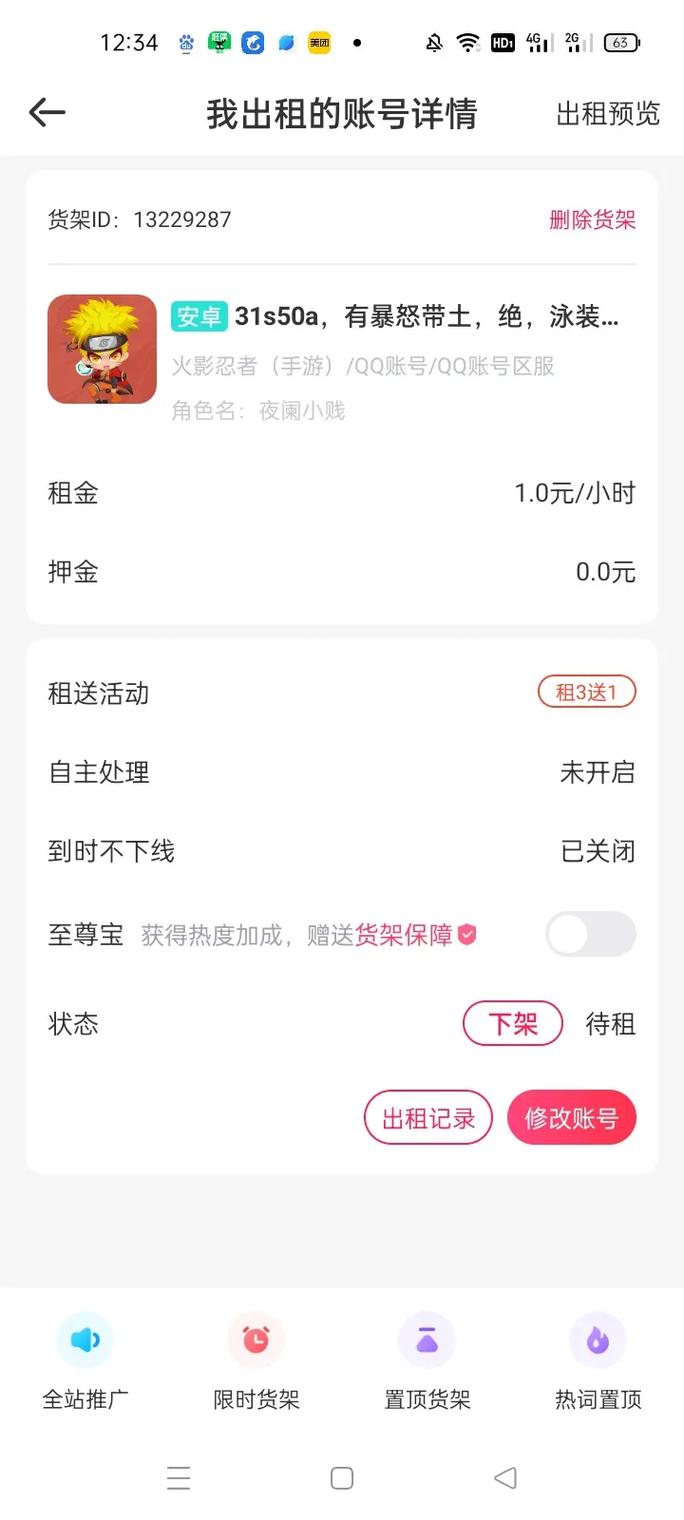The image size is (684, 1520).
Task: Open 出租预览 rental preview
Action: click(x=607, y=114)
